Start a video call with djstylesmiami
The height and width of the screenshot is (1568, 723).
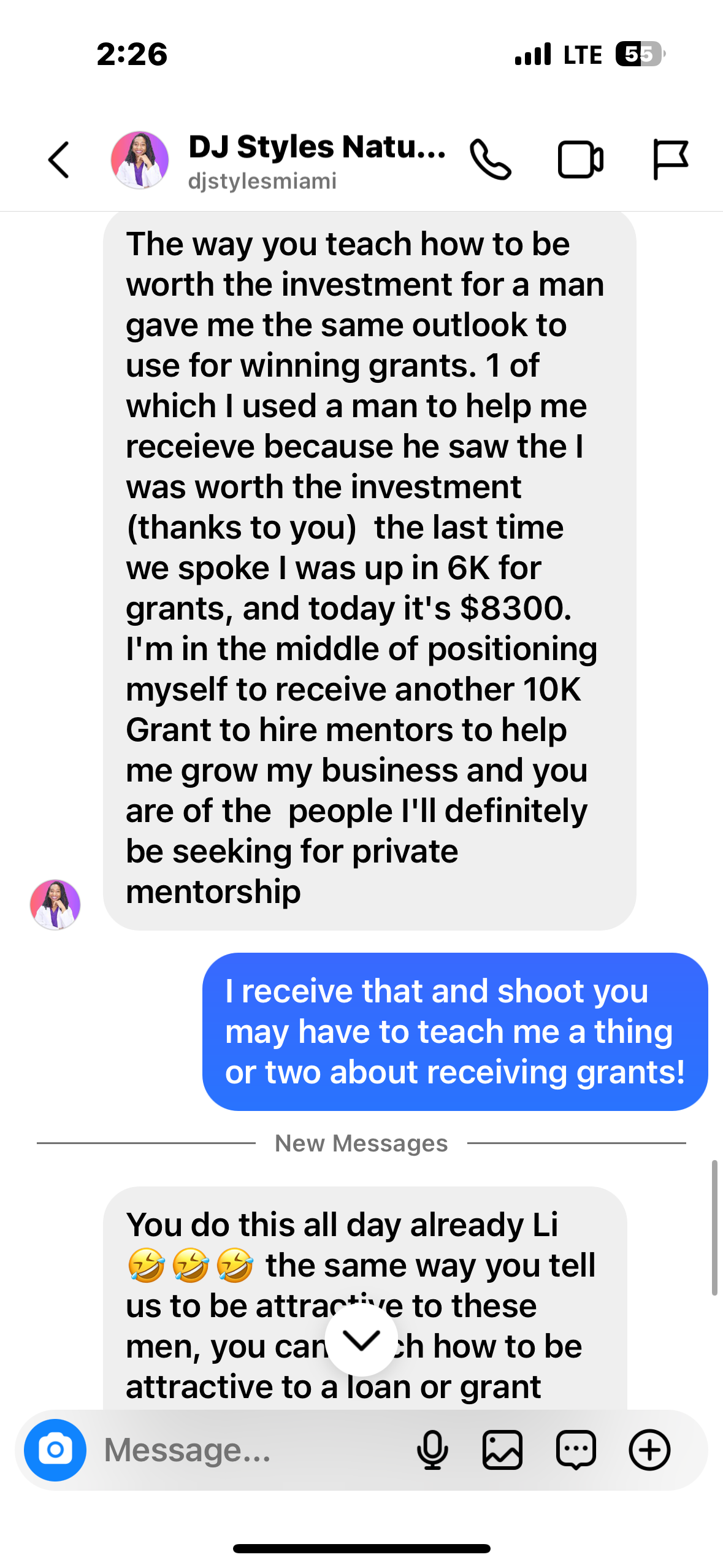pyautogui.click(x=580, y=160)
